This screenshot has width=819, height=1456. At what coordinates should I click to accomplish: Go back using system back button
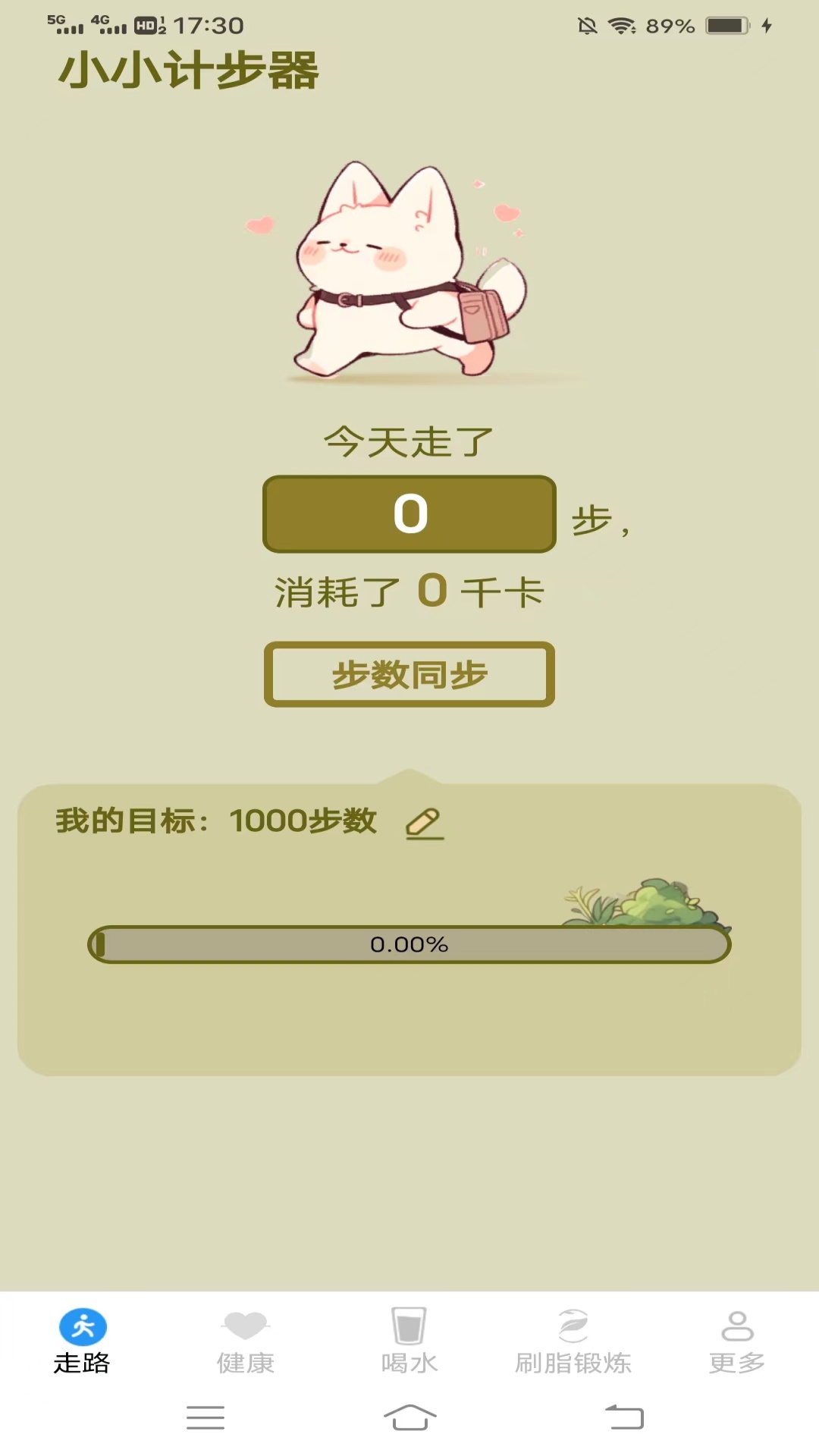(624, 1417)
